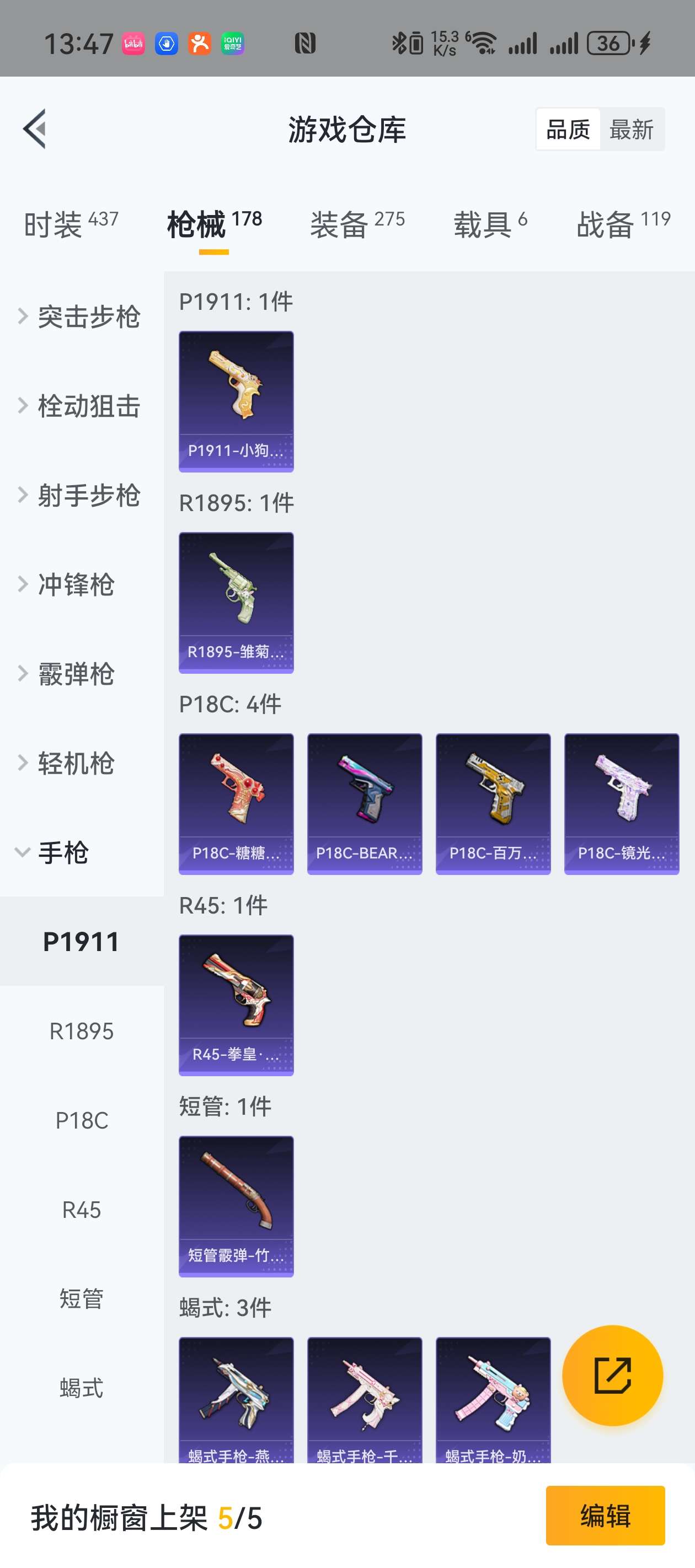
Task: Open P18C-镜光 skin item
Action: (621, 803)
